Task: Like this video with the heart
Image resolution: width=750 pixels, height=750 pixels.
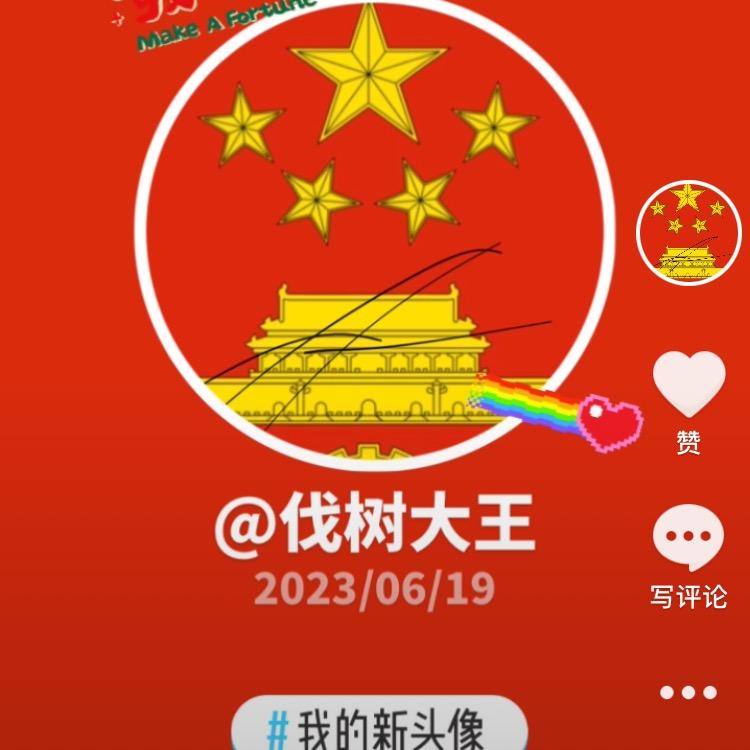Action: (688, 386)
